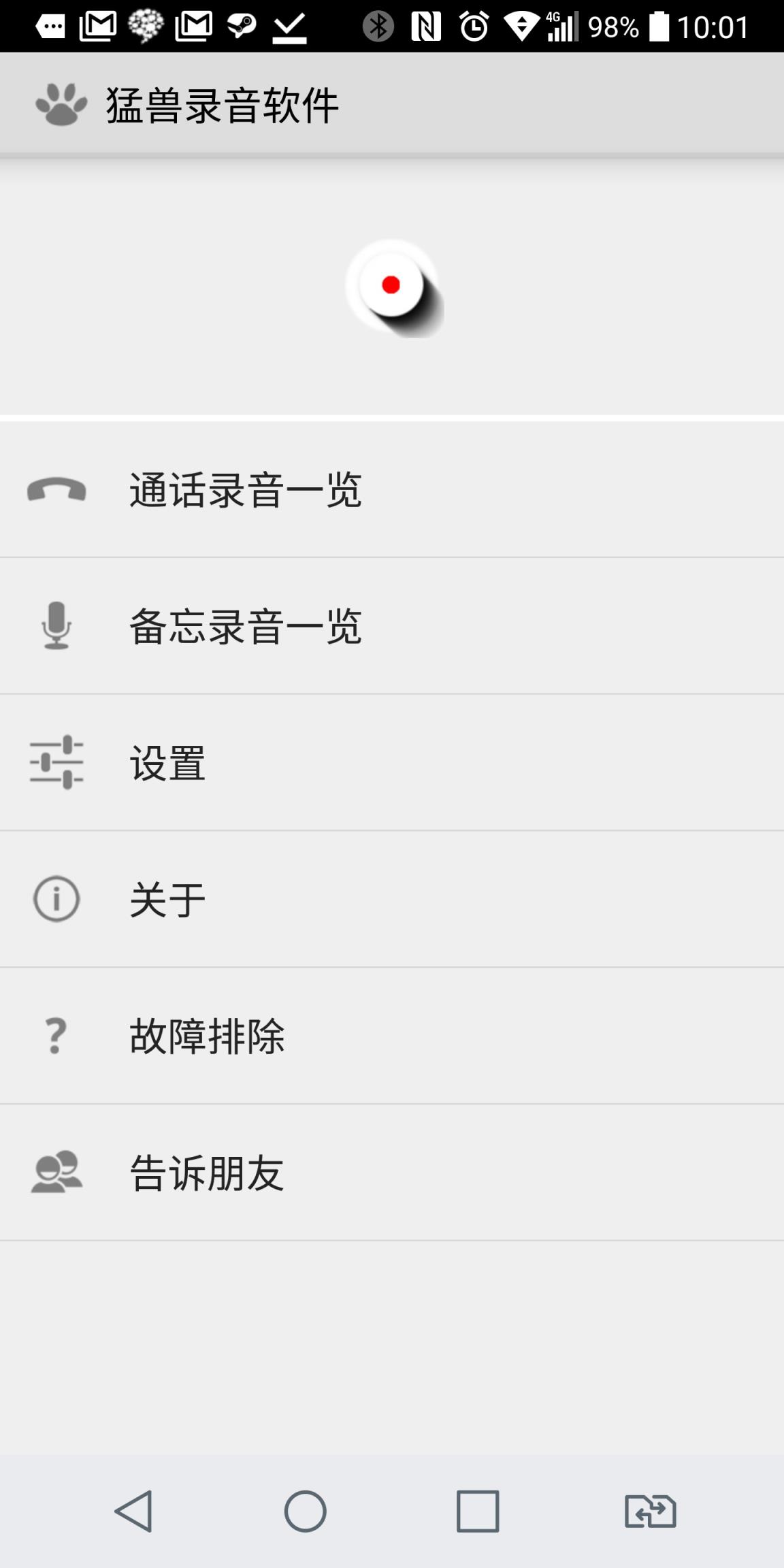Click the NFC icon in the status bar

point(424,27)
